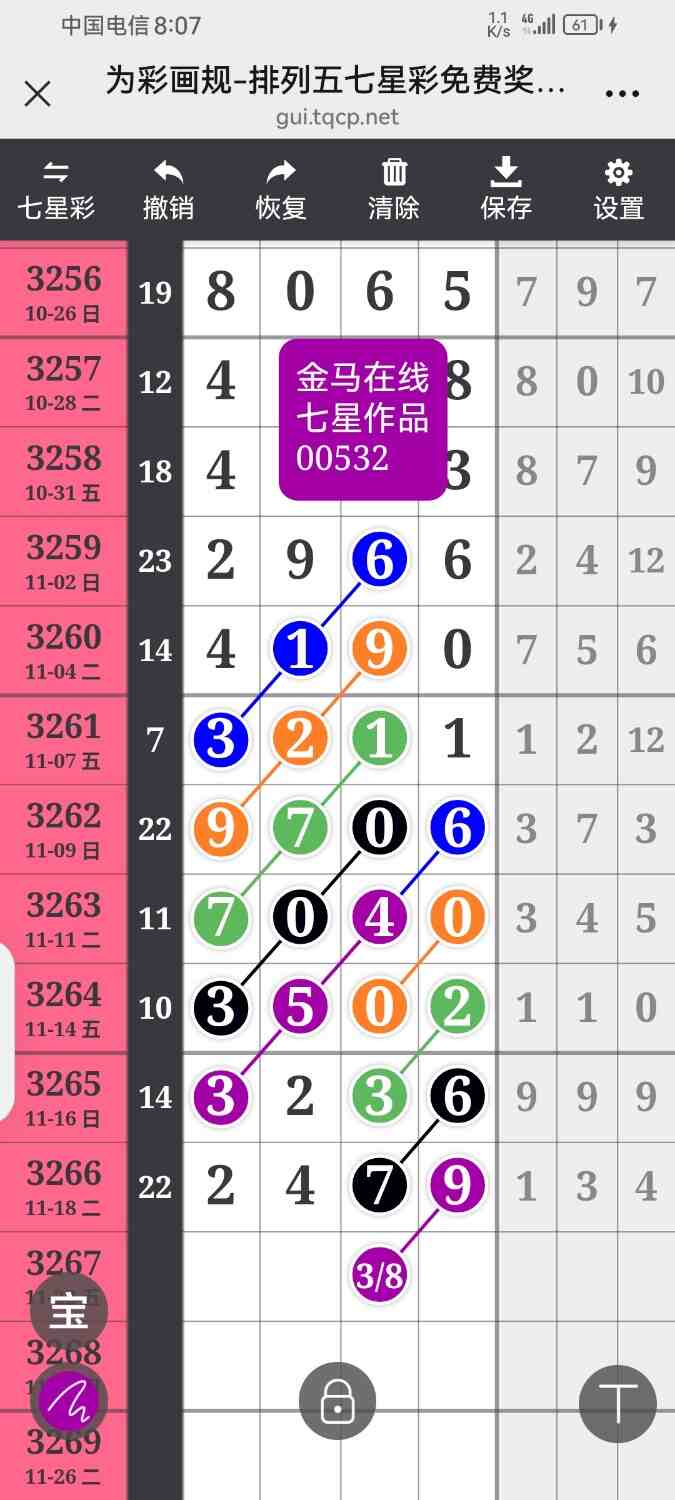
Task: Select the purple 金马在线 text label
Action: point(362,418)
